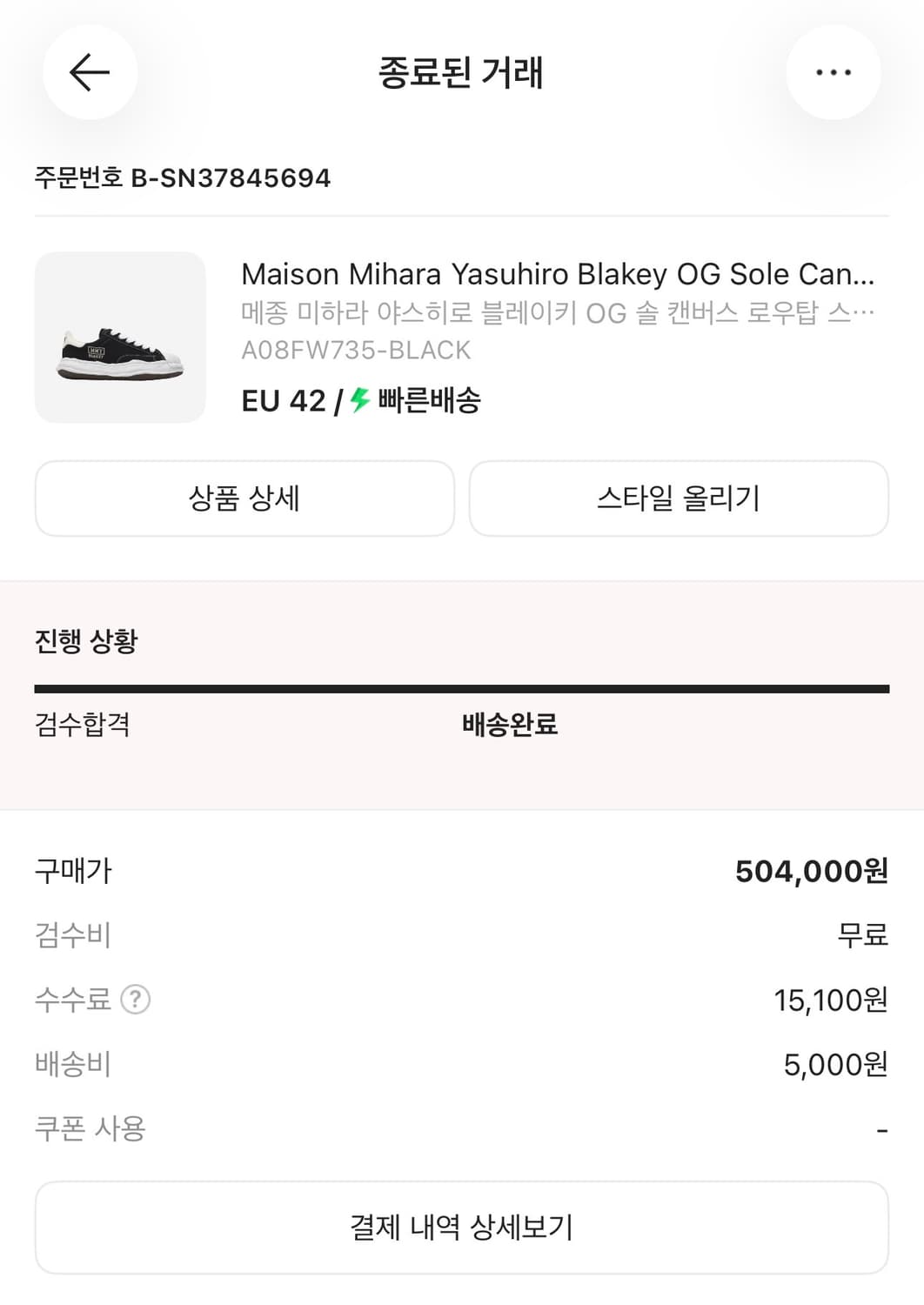Open the 상품 상세 product details
The height and width of the screenshot is (1305, 924).
pyautogui.click(x=244, y=499)
